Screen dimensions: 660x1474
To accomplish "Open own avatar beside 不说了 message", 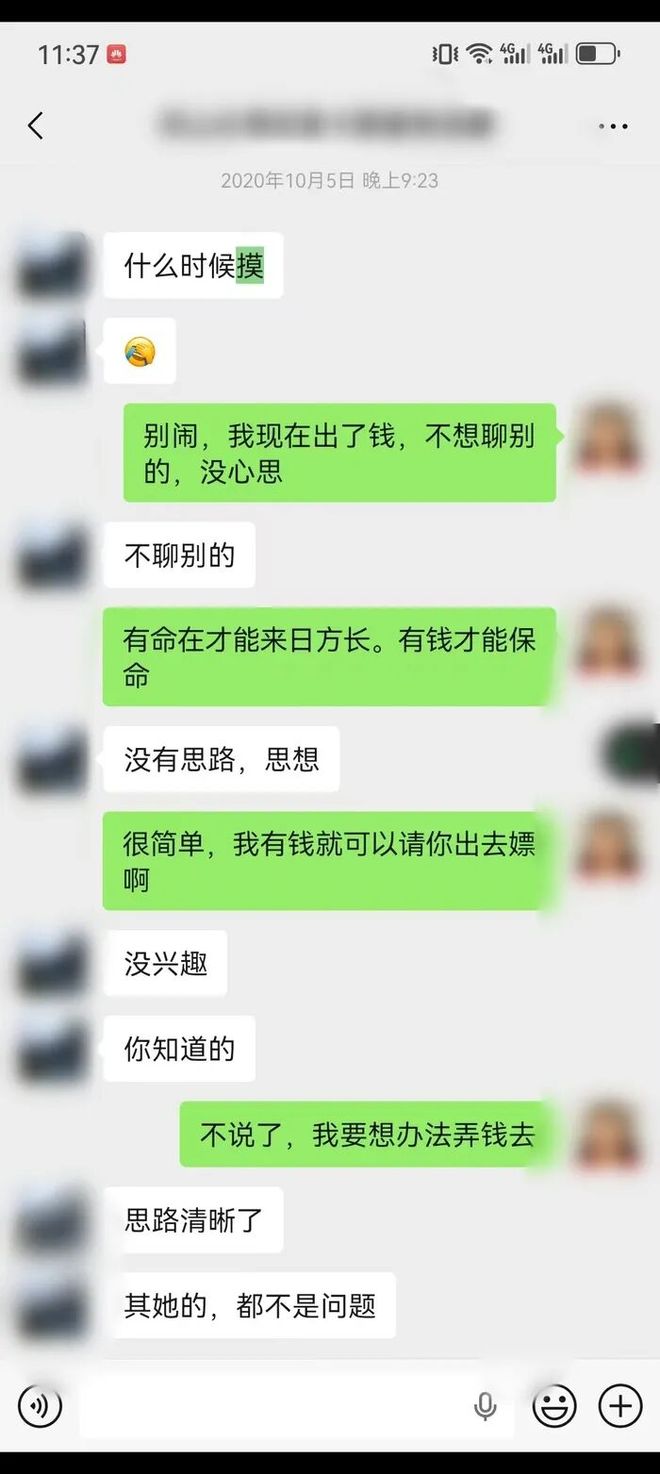I will pyautogui.click(x=609, y=1134).
